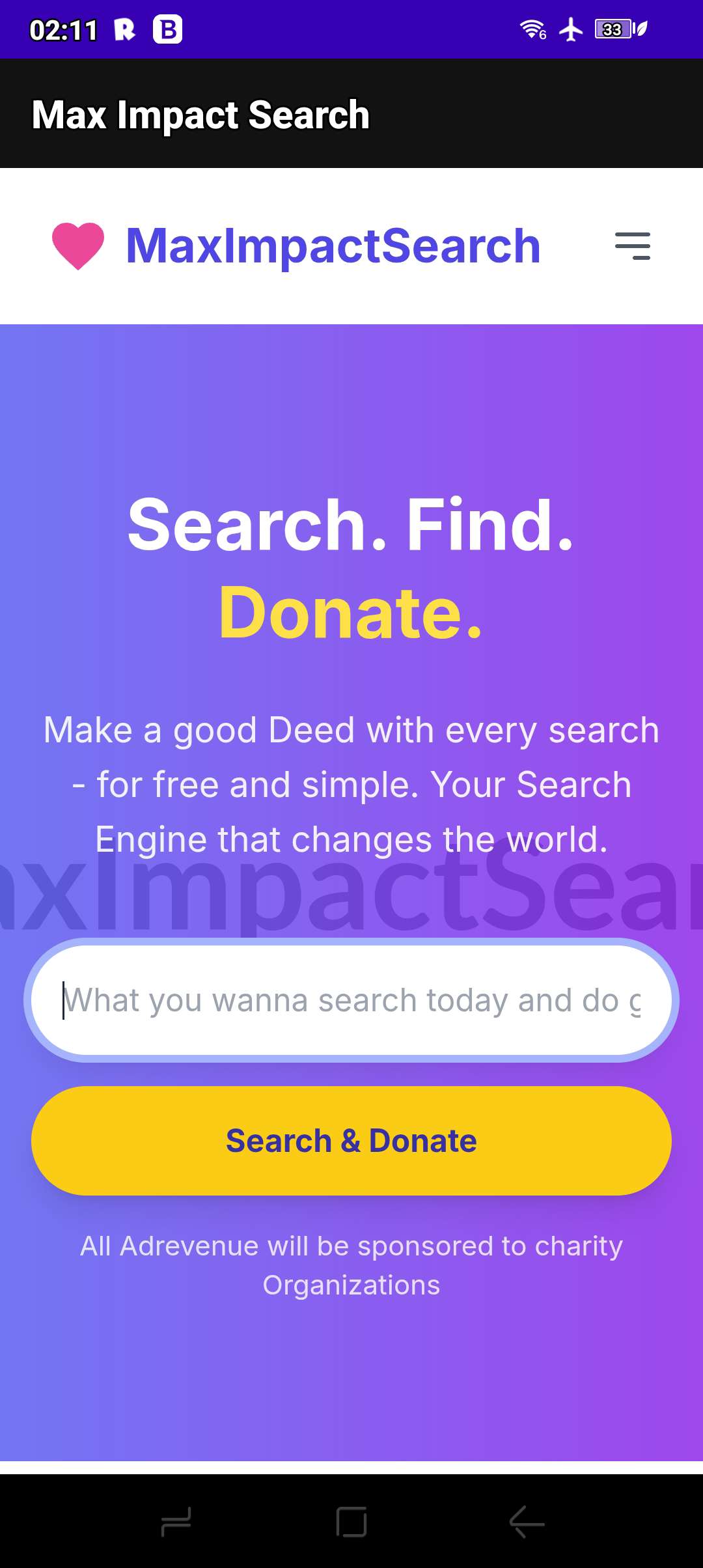Open the hamburger menu
The width and height of the screenshot is (703, 1568).
click(x=632, y=246)
